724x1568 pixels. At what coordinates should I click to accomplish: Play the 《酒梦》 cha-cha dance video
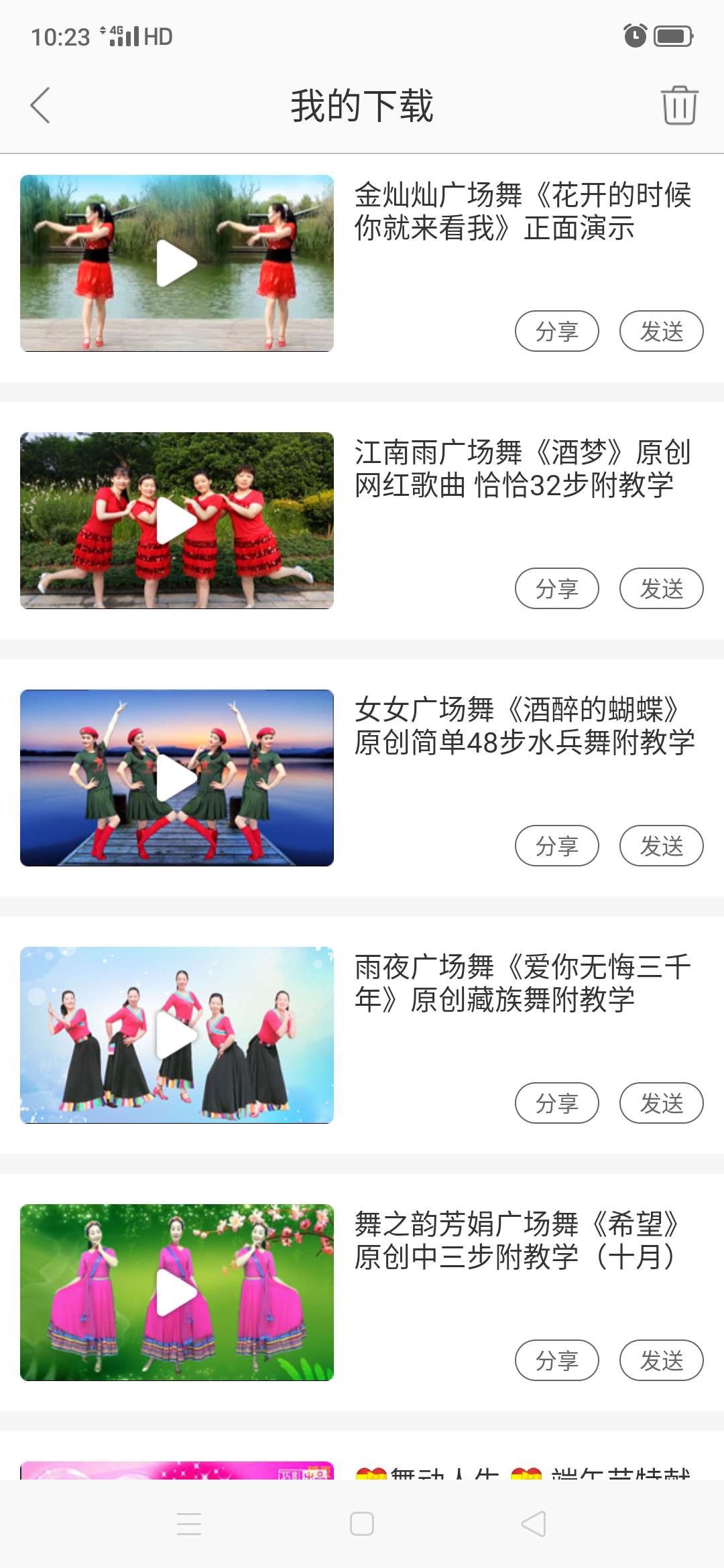[177, 519]
